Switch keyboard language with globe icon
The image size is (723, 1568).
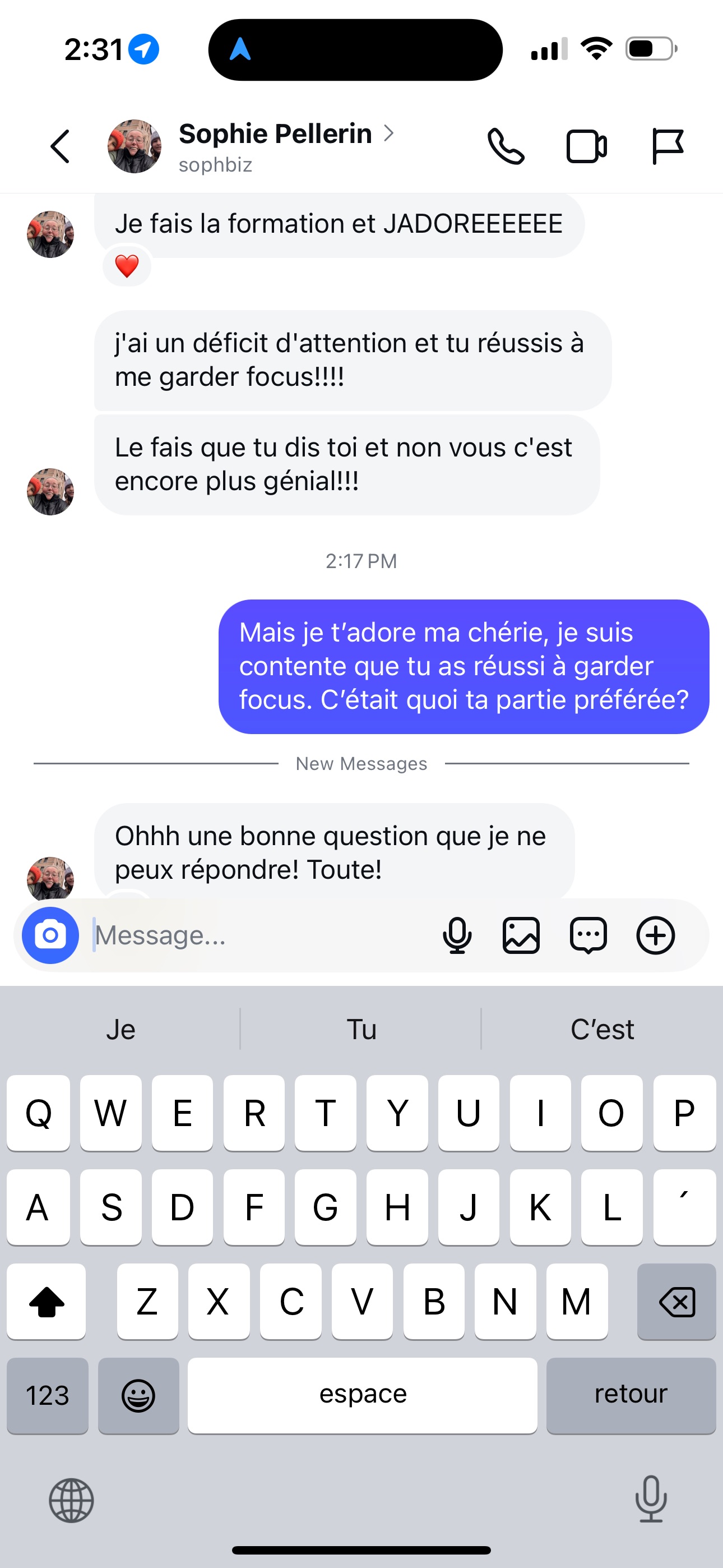click(x=71, y=1501)
